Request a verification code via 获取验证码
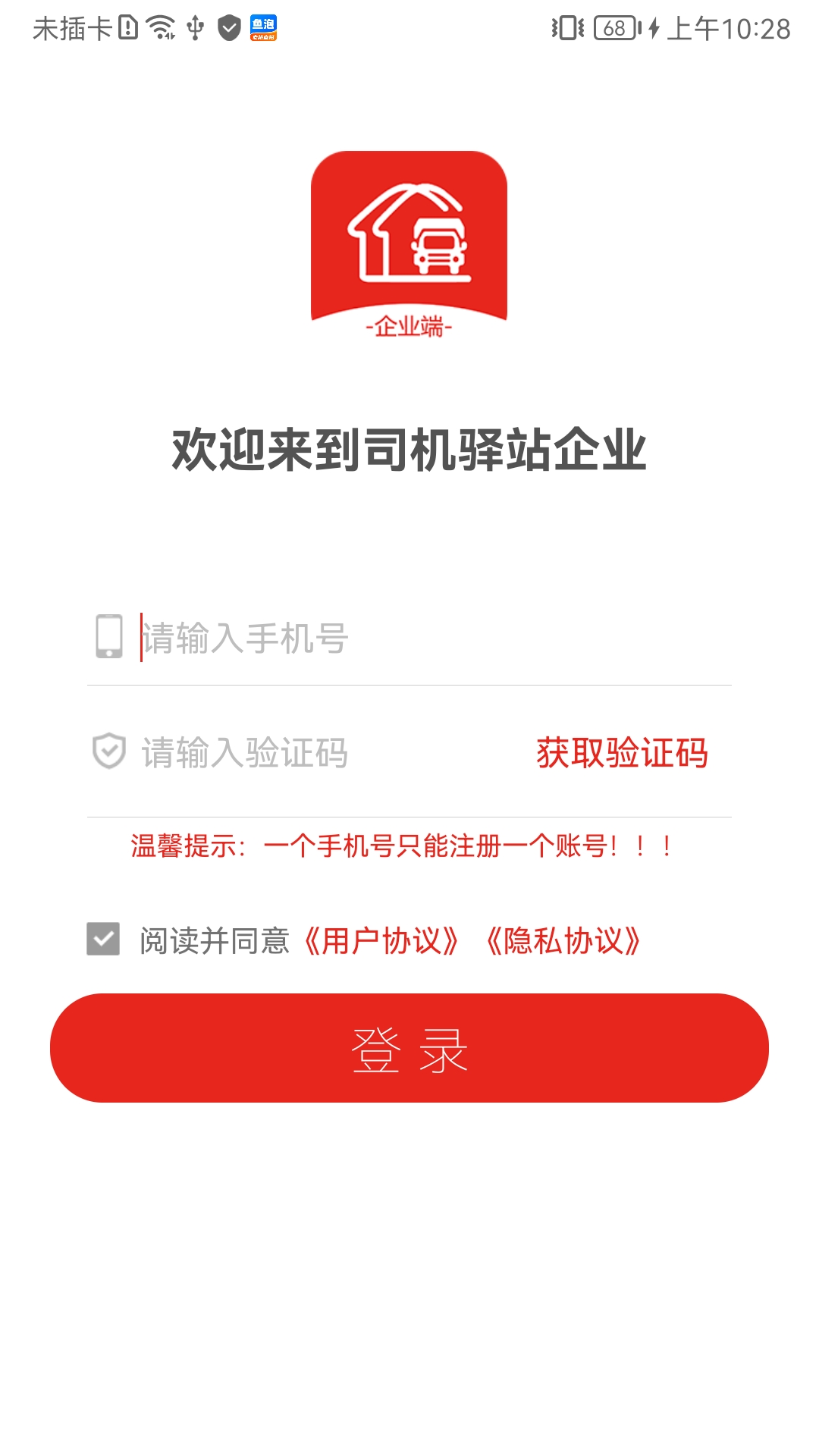Viewport: 819px width, 1456px height. [x=622, y=753]
